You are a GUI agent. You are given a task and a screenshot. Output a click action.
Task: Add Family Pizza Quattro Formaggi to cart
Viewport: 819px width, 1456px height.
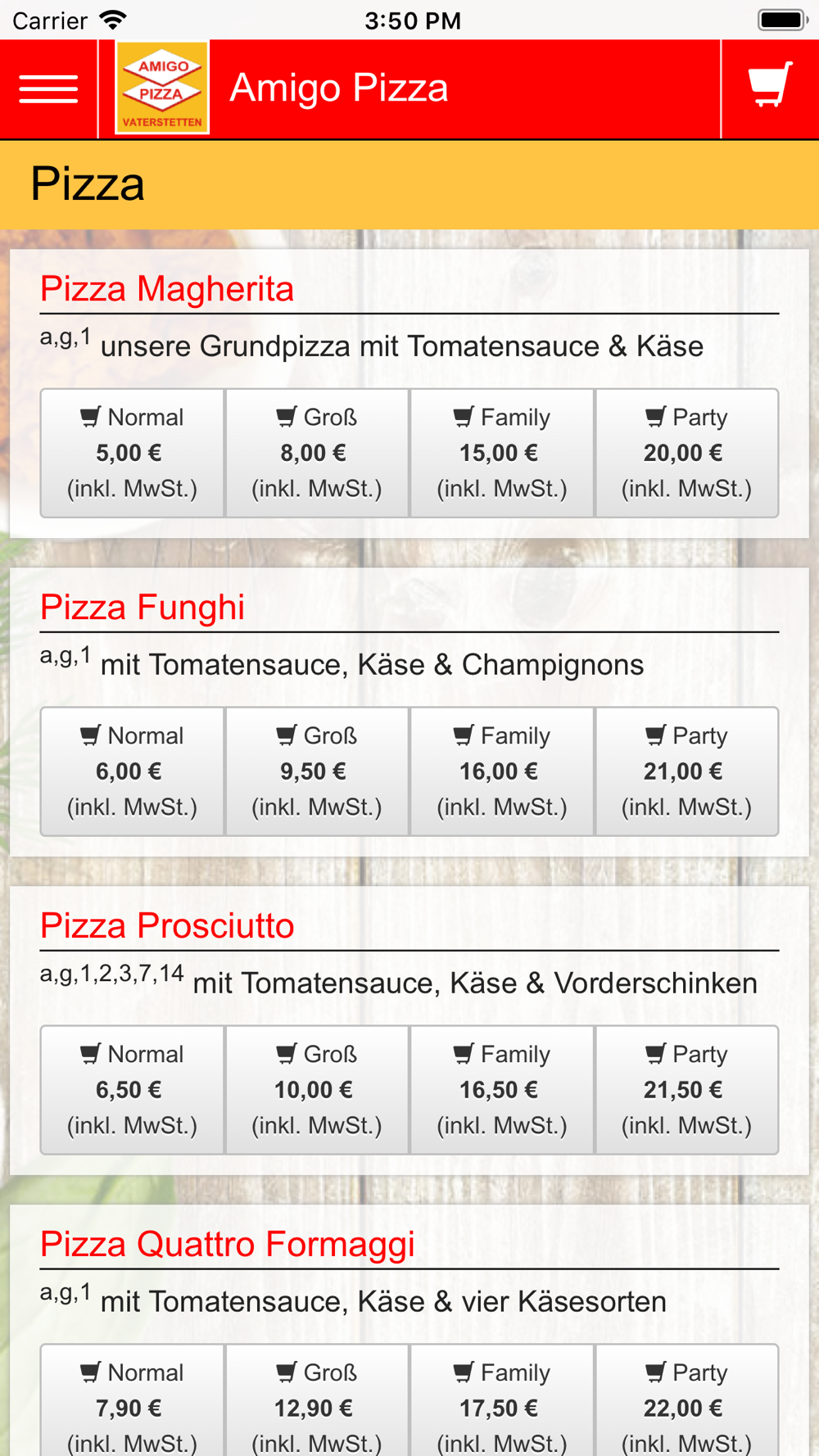tap(502, 1400)
